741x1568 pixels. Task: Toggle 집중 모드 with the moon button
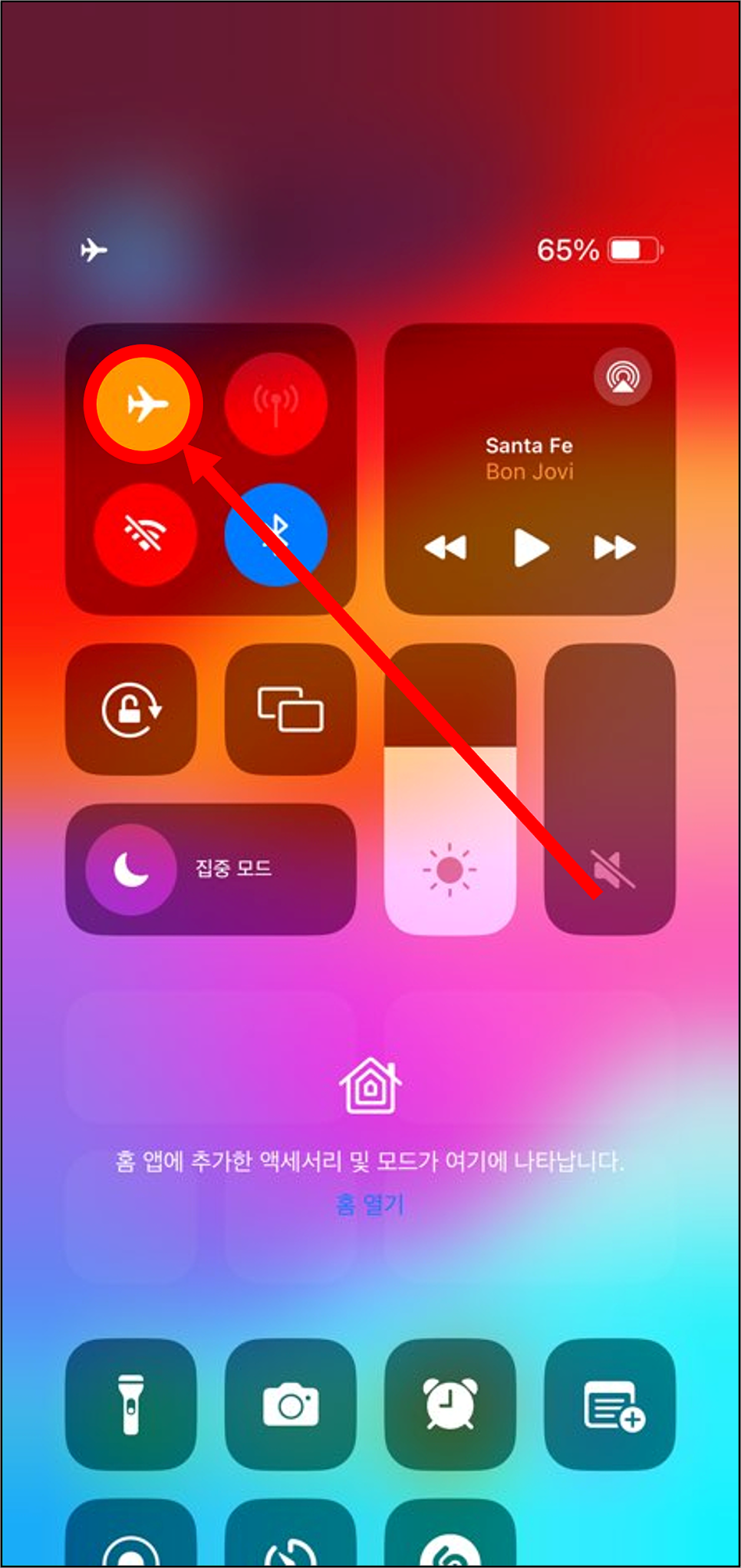[131, 870]
